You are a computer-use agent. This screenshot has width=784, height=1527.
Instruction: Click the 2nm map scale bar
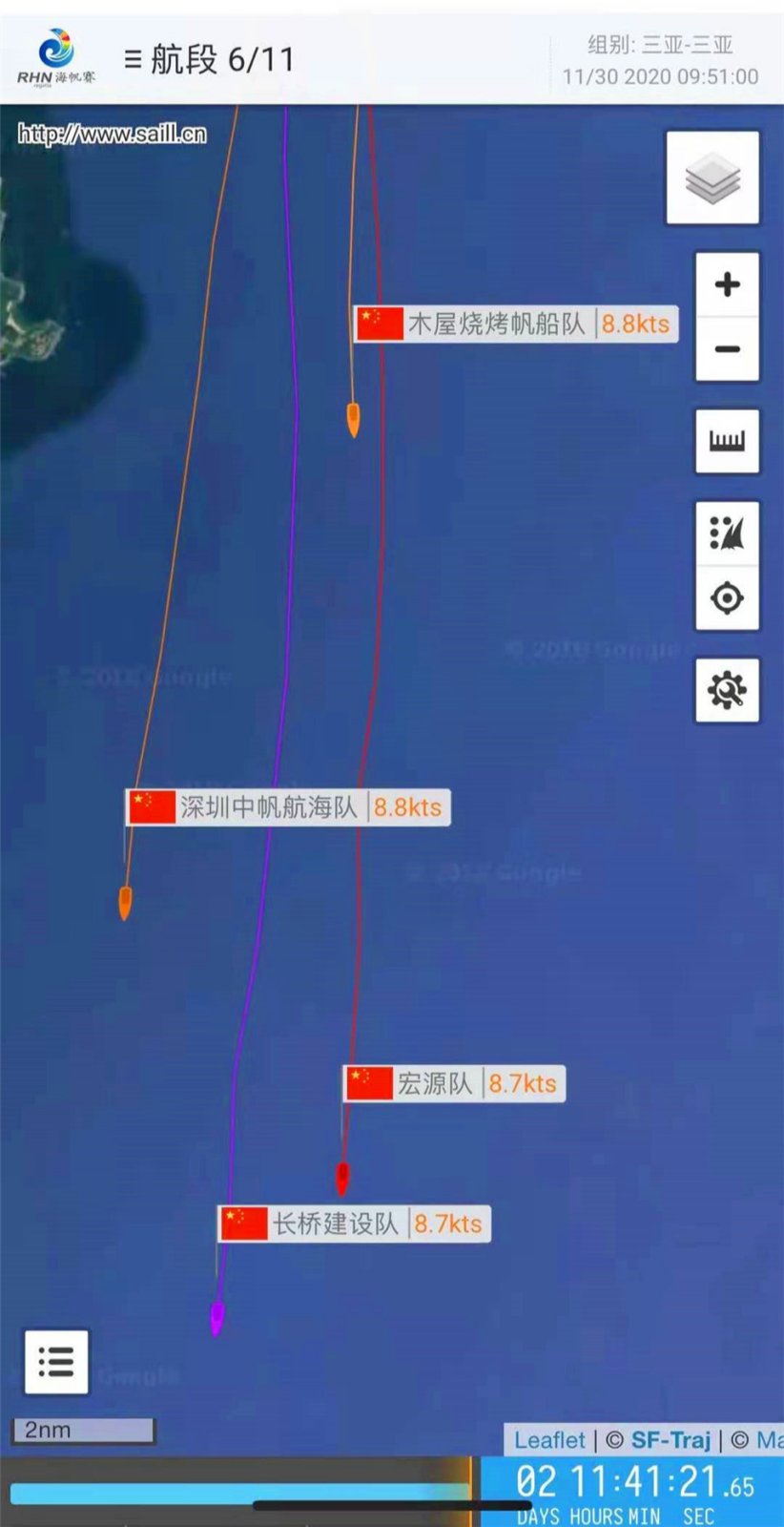81,1431
